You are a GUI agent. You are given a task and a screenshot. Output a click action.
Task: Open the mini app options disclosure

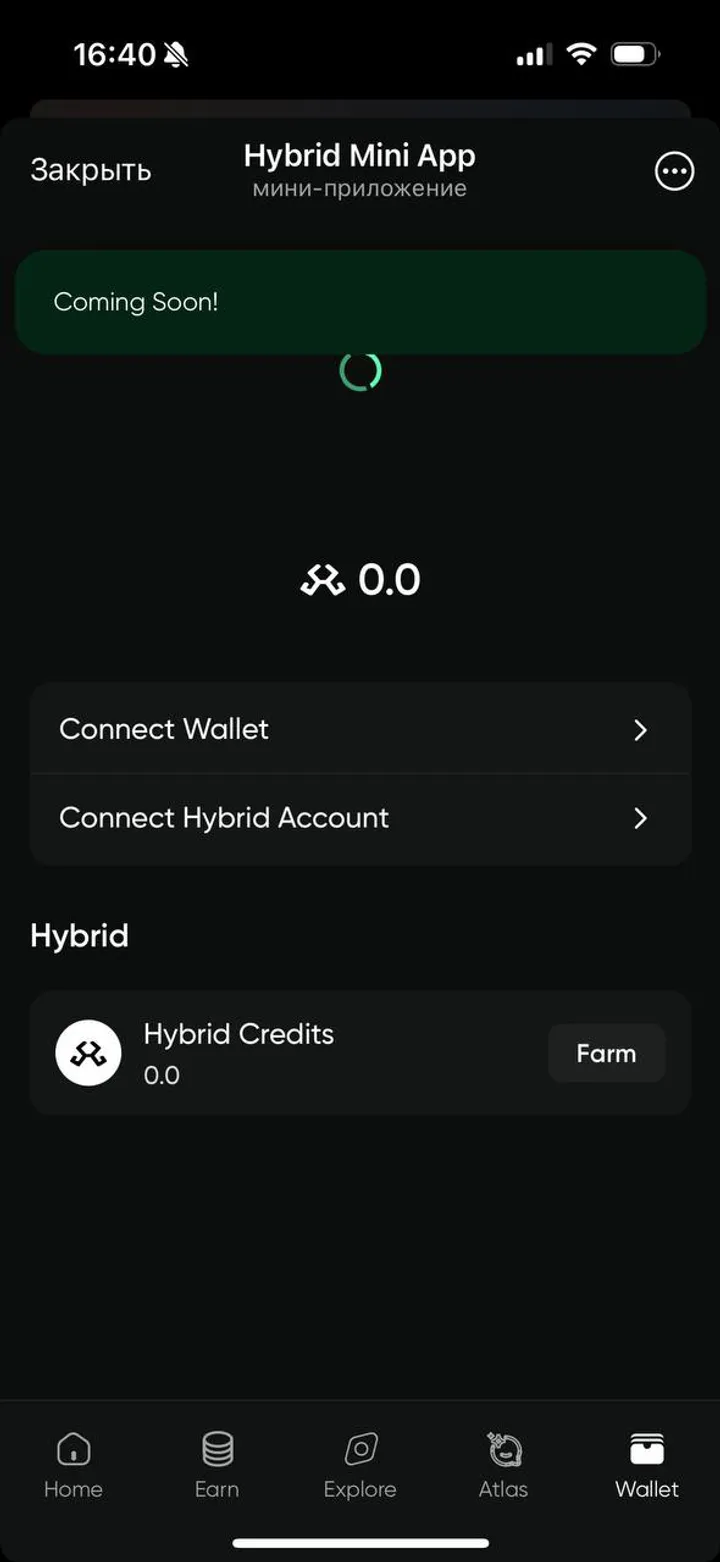(x=673, y=171)
